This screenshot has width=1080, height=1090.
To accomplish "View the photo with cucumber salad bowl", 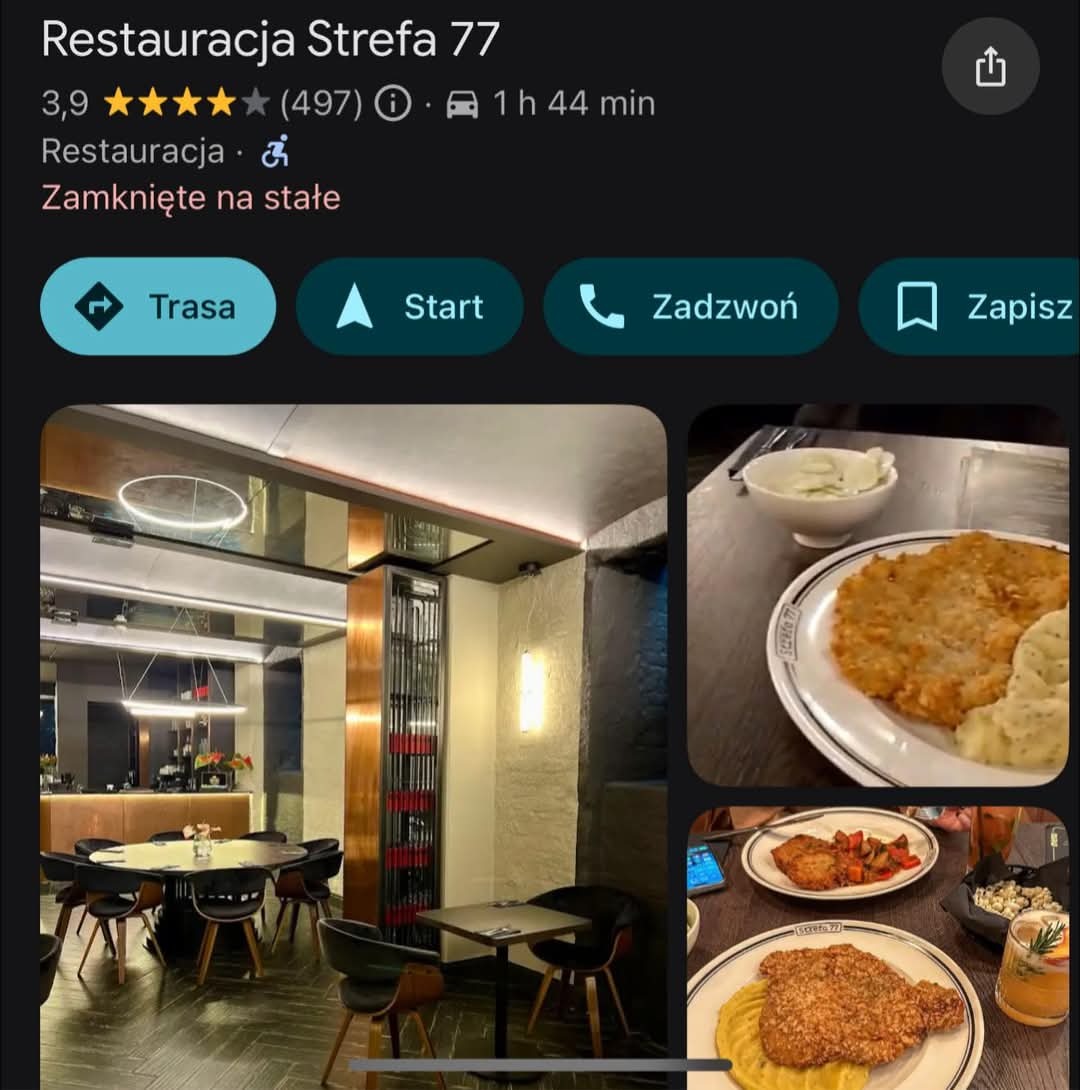I will [877, 595].
